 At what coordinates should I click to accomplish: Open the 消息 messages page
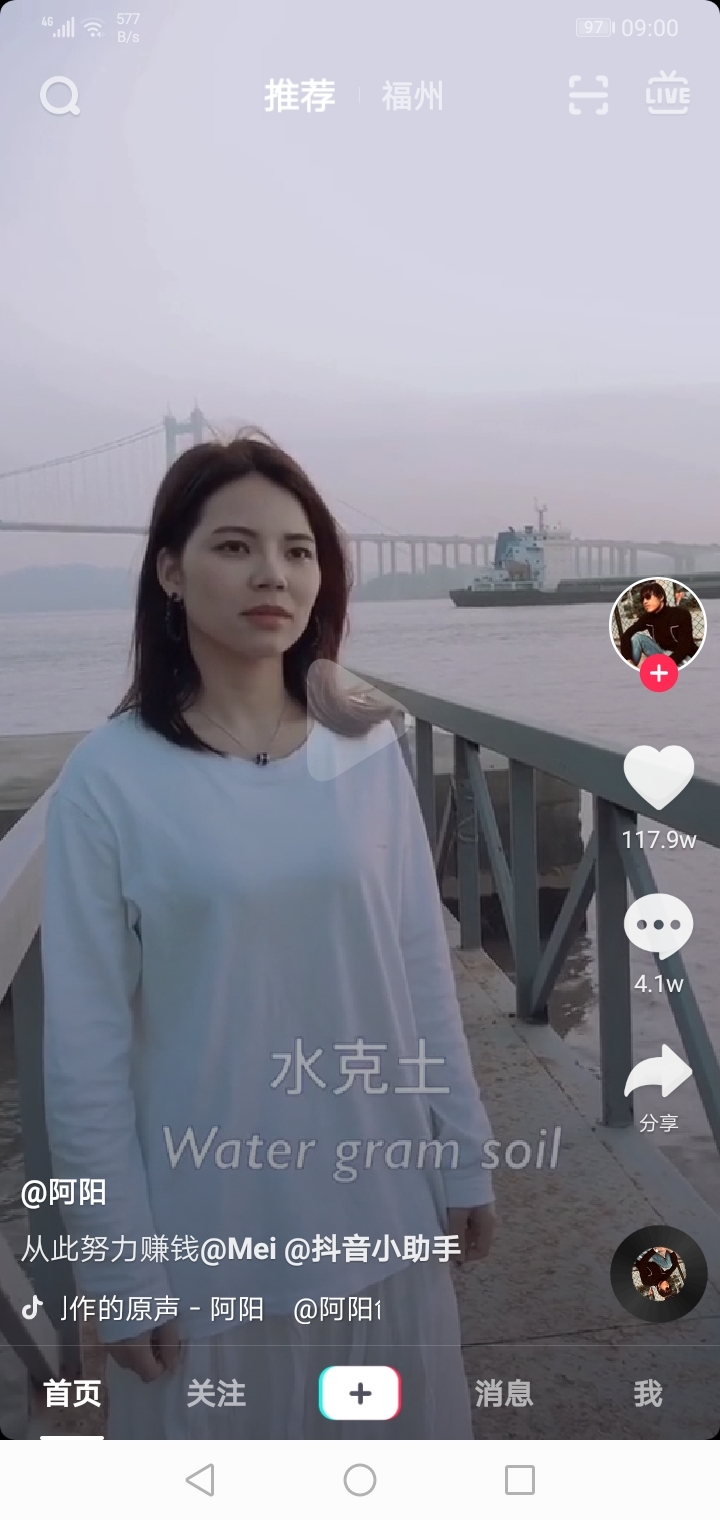[503, 1393]
